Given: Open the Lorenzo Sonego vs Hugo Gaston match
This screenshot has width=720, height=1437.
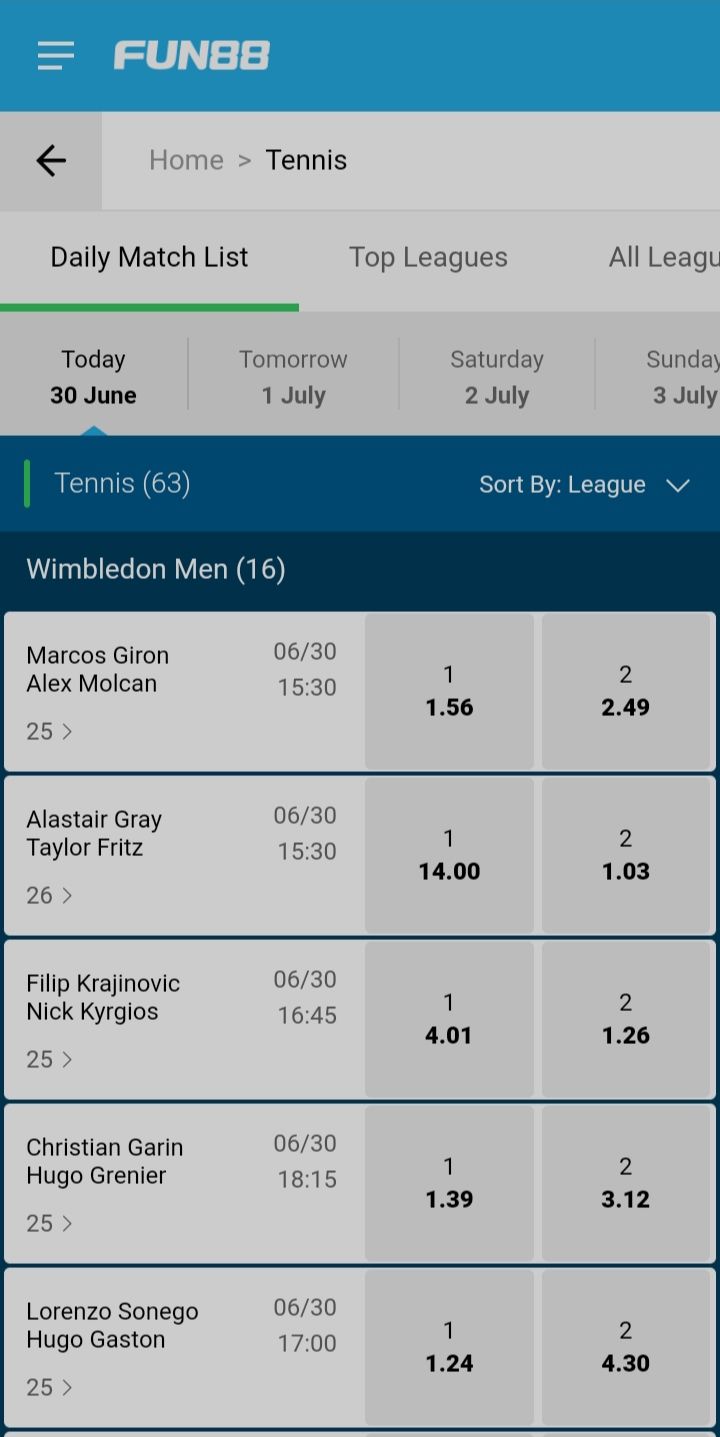Looking at the screenshot, I should 112,1326.
